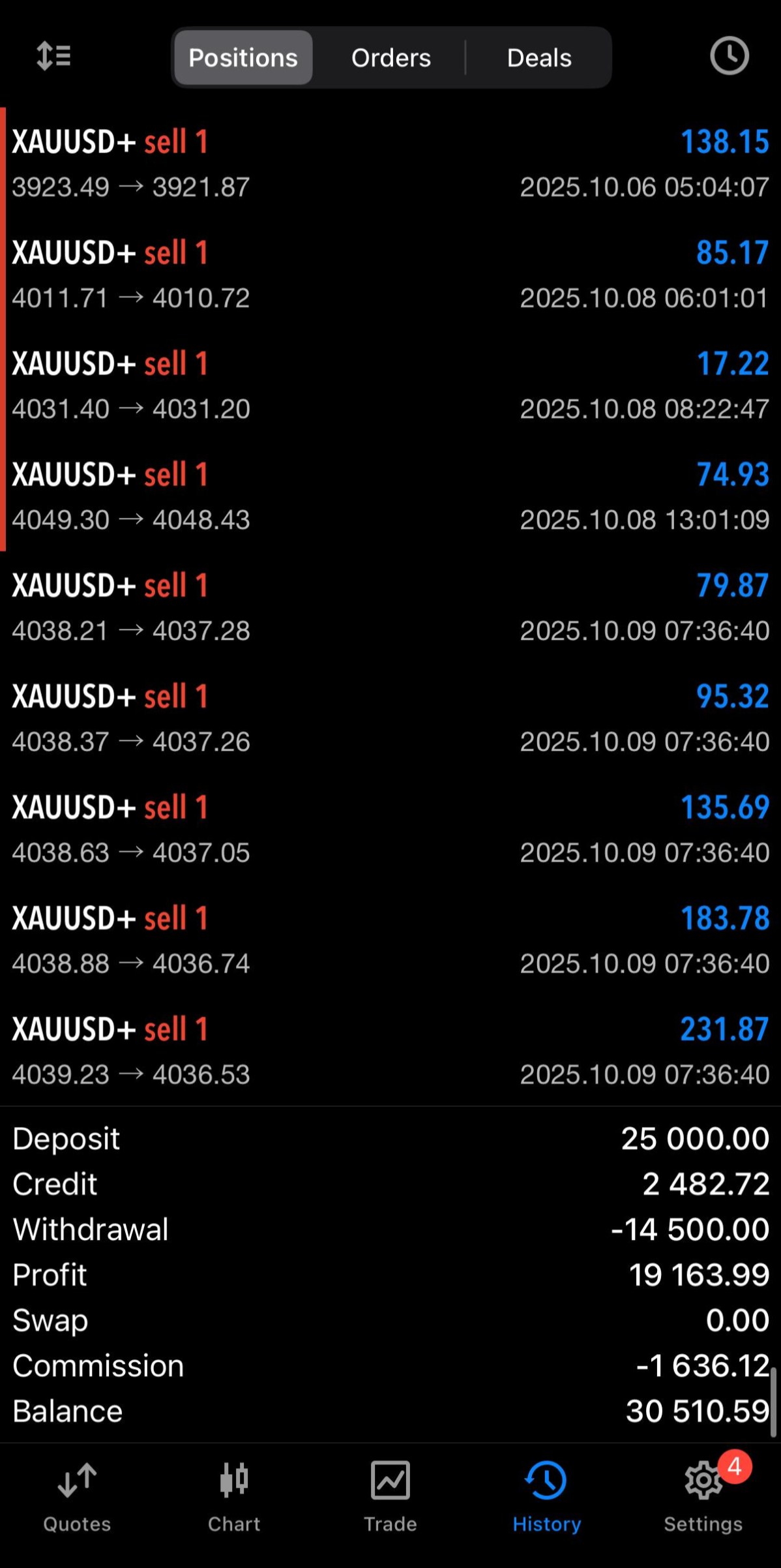
Task: Expand the XAUUSD+ sell with profit 17.22
Action: 390,385
